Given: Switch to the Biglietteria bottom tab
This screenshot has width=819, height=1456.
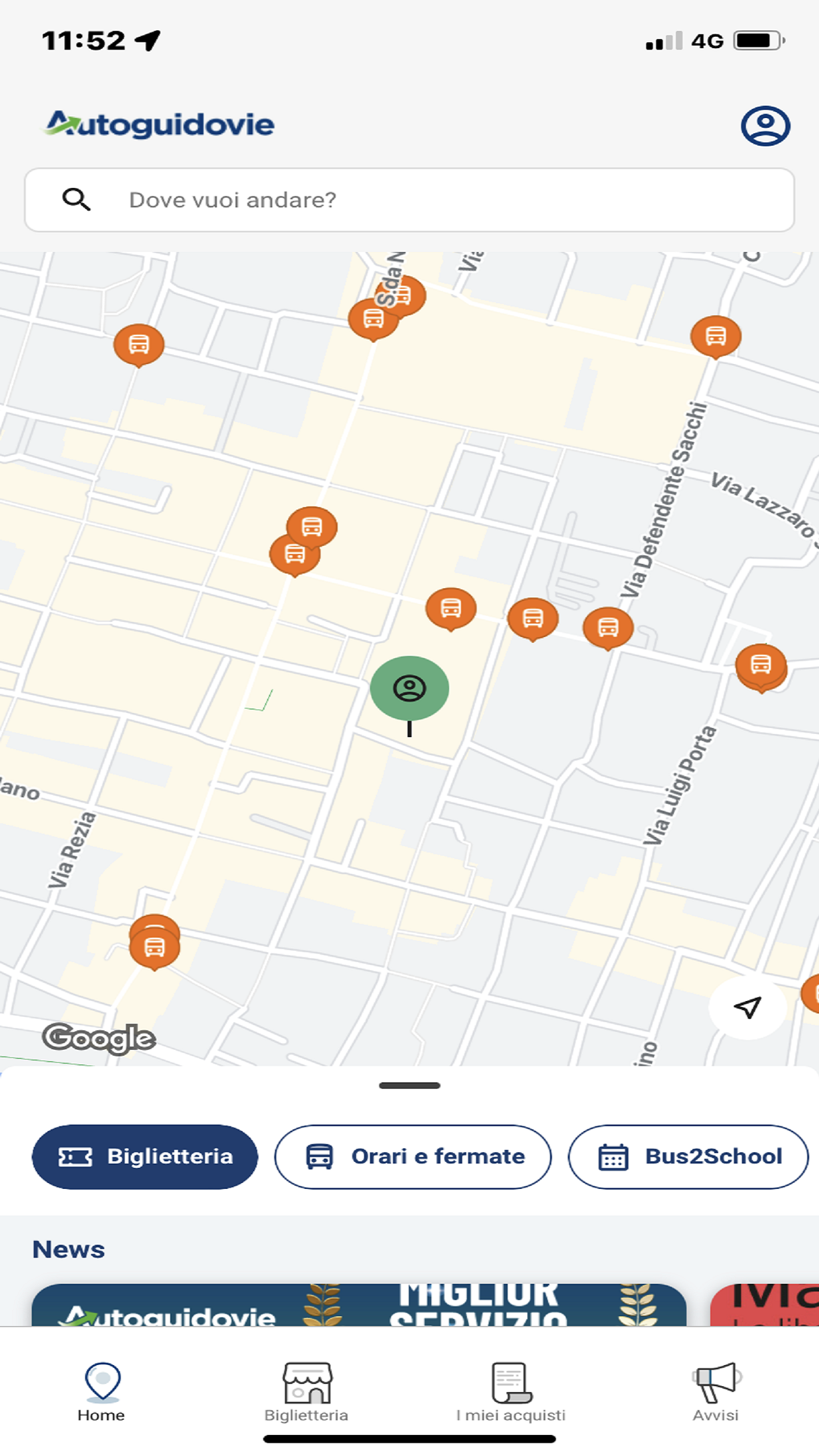Looking at the screenshot, I should 307,1391.
